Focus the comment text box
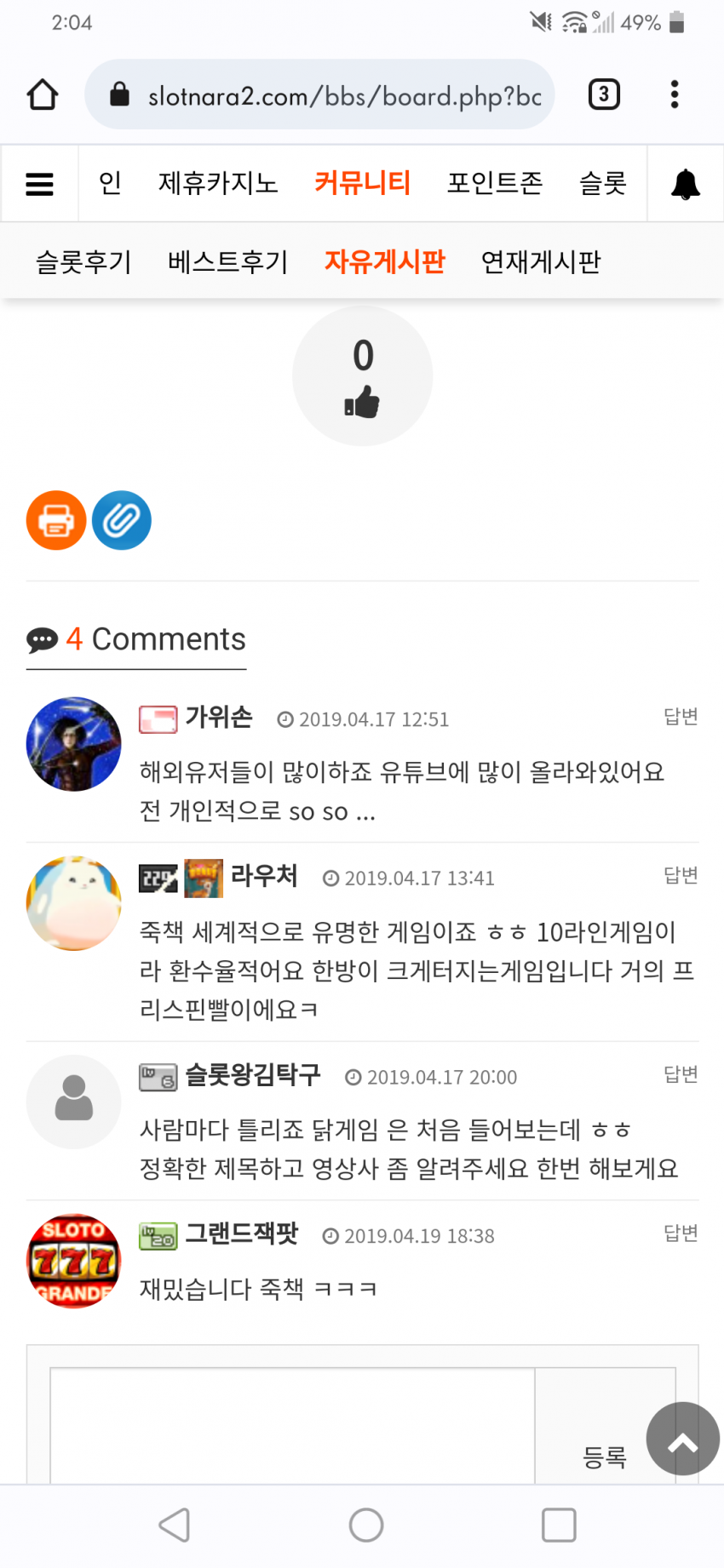 [292, 1426]
